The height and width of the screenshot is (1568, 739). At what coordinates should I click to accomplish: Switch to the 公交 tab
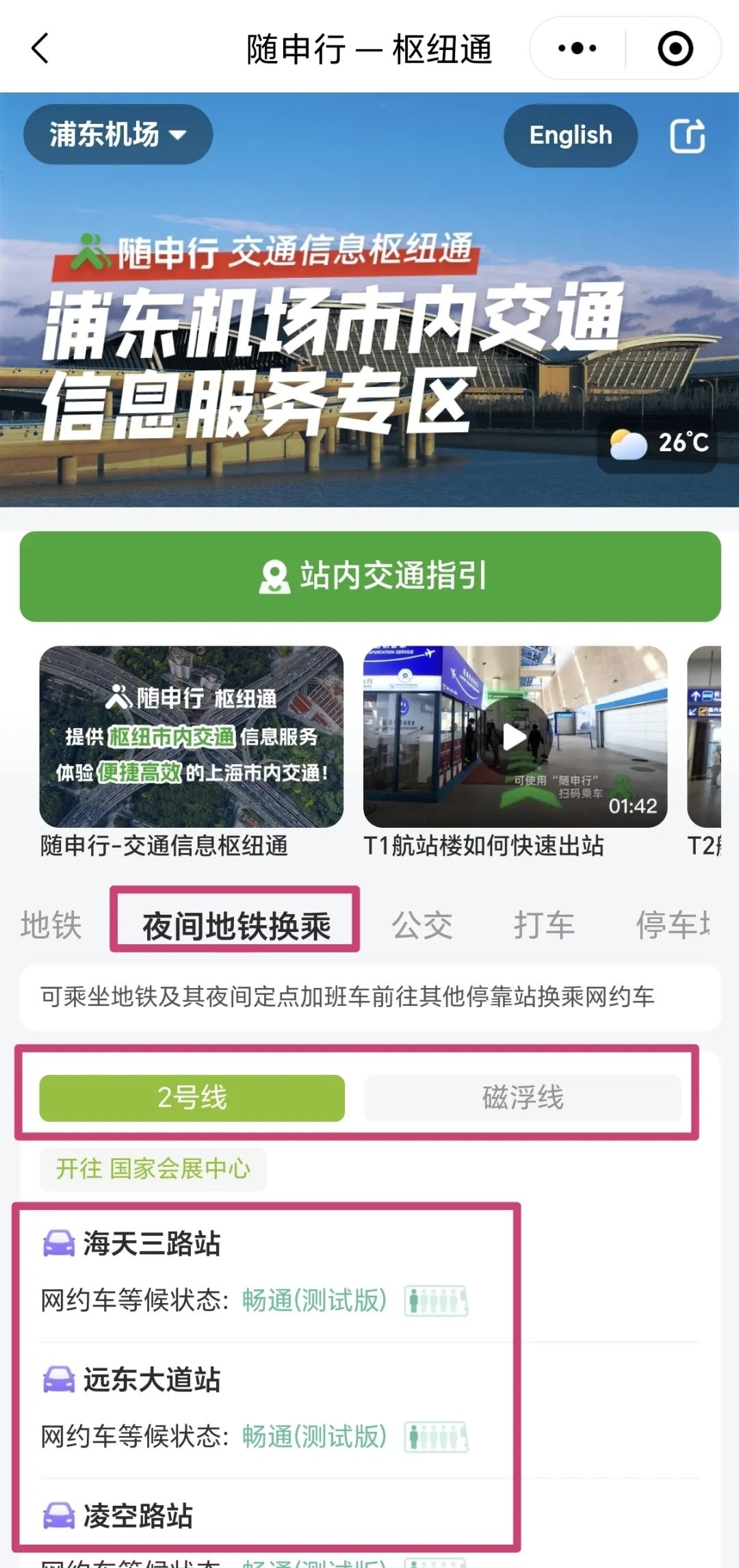point(422,925)
